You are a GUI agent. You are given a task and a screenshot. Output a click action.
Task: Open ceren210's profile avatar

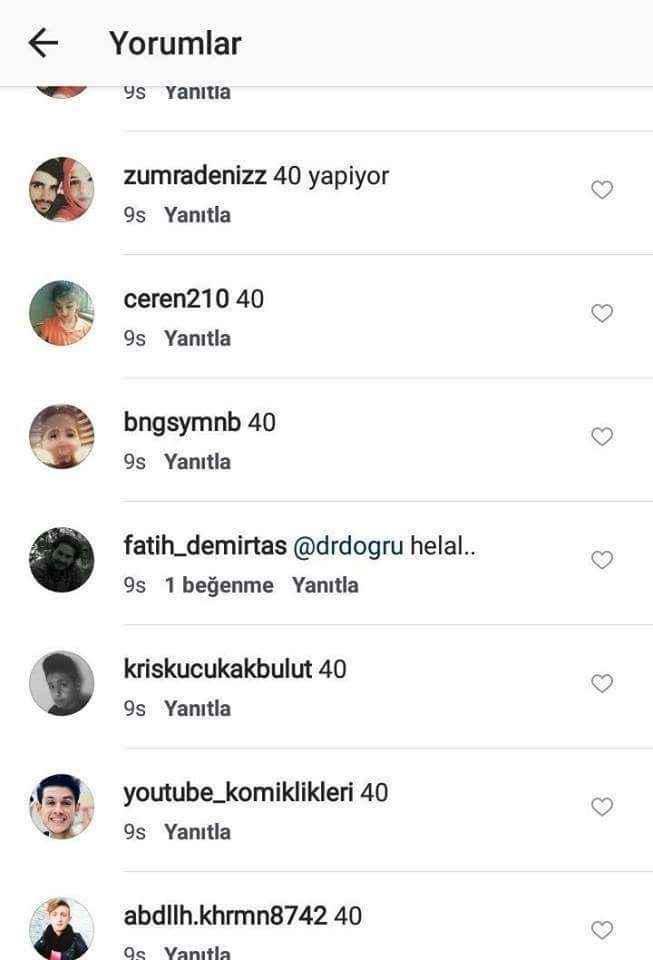click(62, 313)
